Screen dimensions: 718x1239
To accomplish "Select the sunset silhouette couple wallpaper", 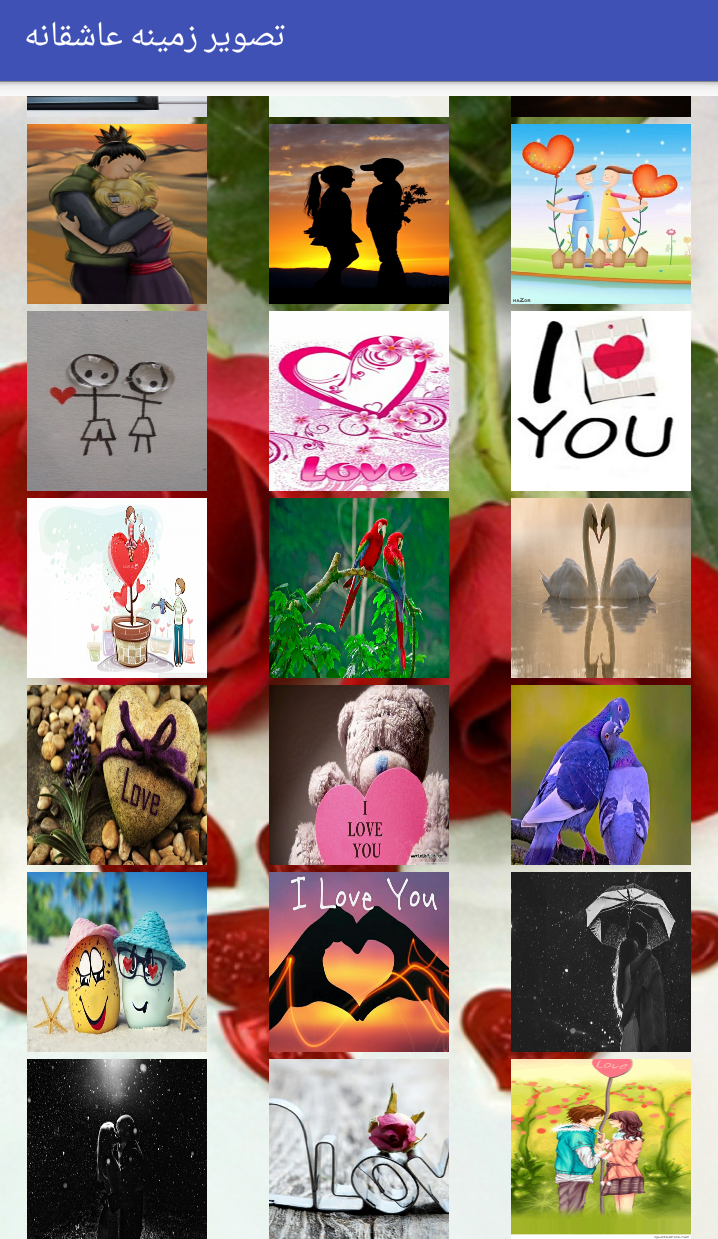I will coord(359,214).
